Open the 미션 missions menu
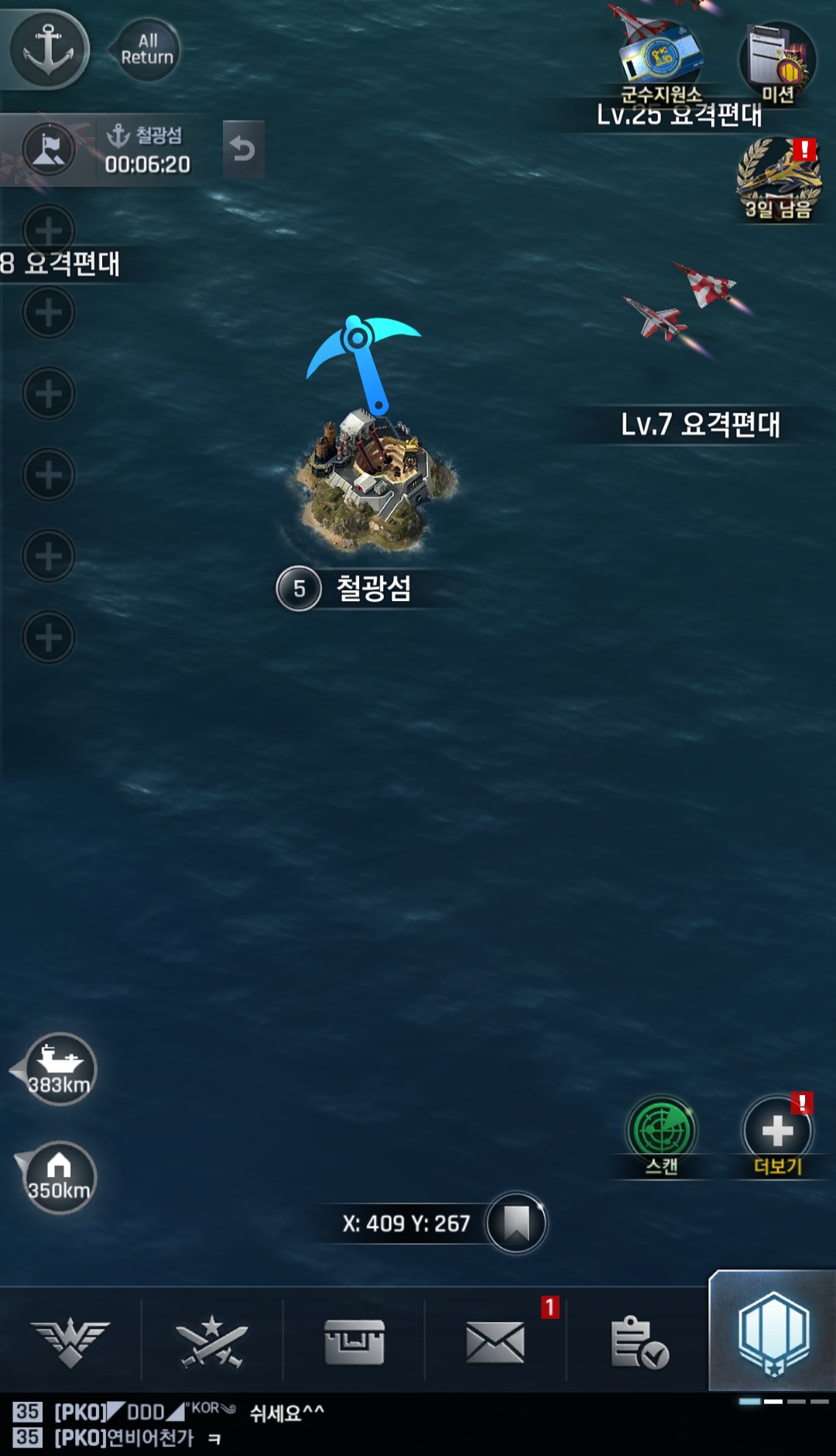Screen dimensions: 836x1456 coord(777,62)
